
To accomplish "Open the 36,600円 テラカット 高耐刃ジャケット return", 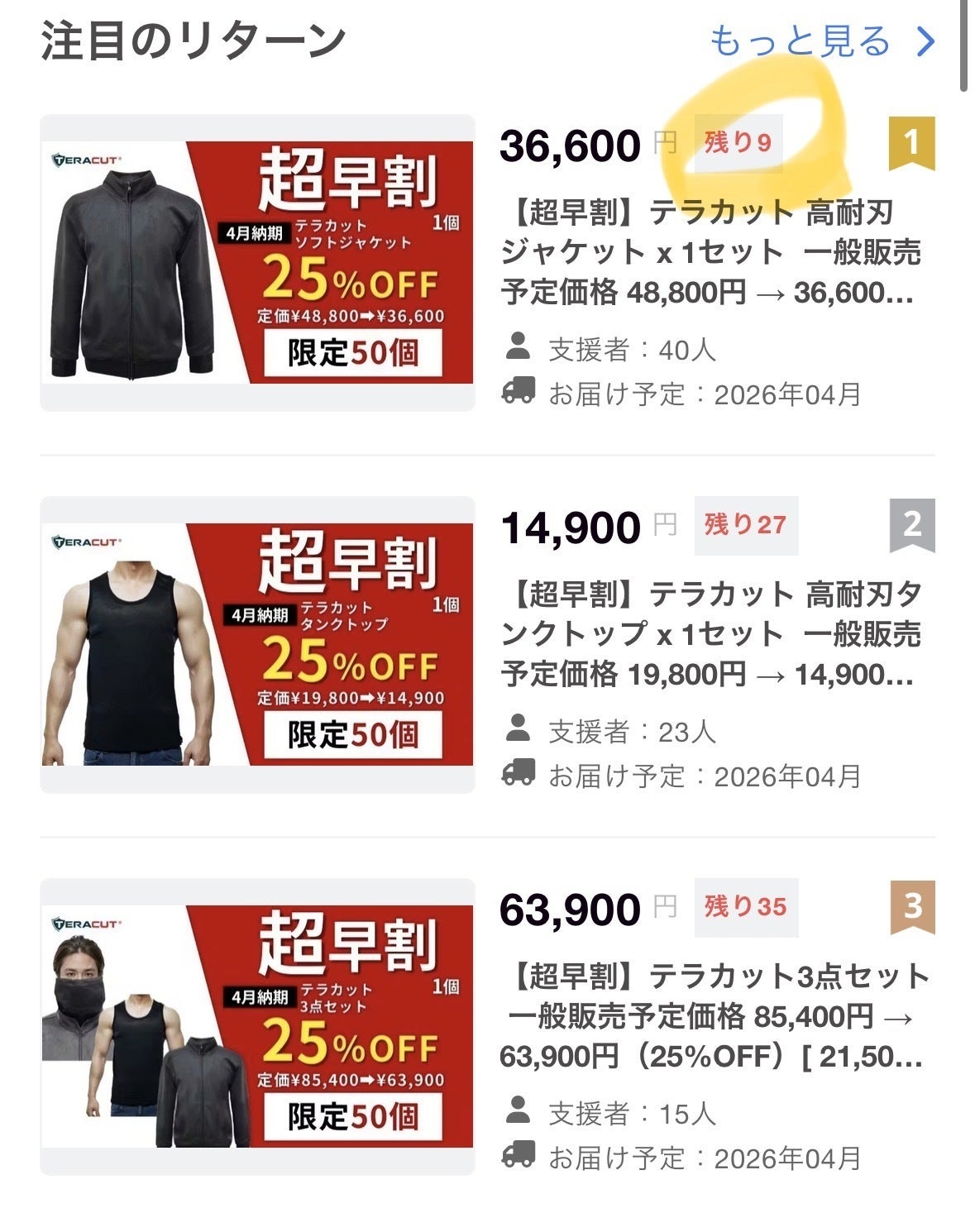I will pyautogui.click(x=710, y=252).
